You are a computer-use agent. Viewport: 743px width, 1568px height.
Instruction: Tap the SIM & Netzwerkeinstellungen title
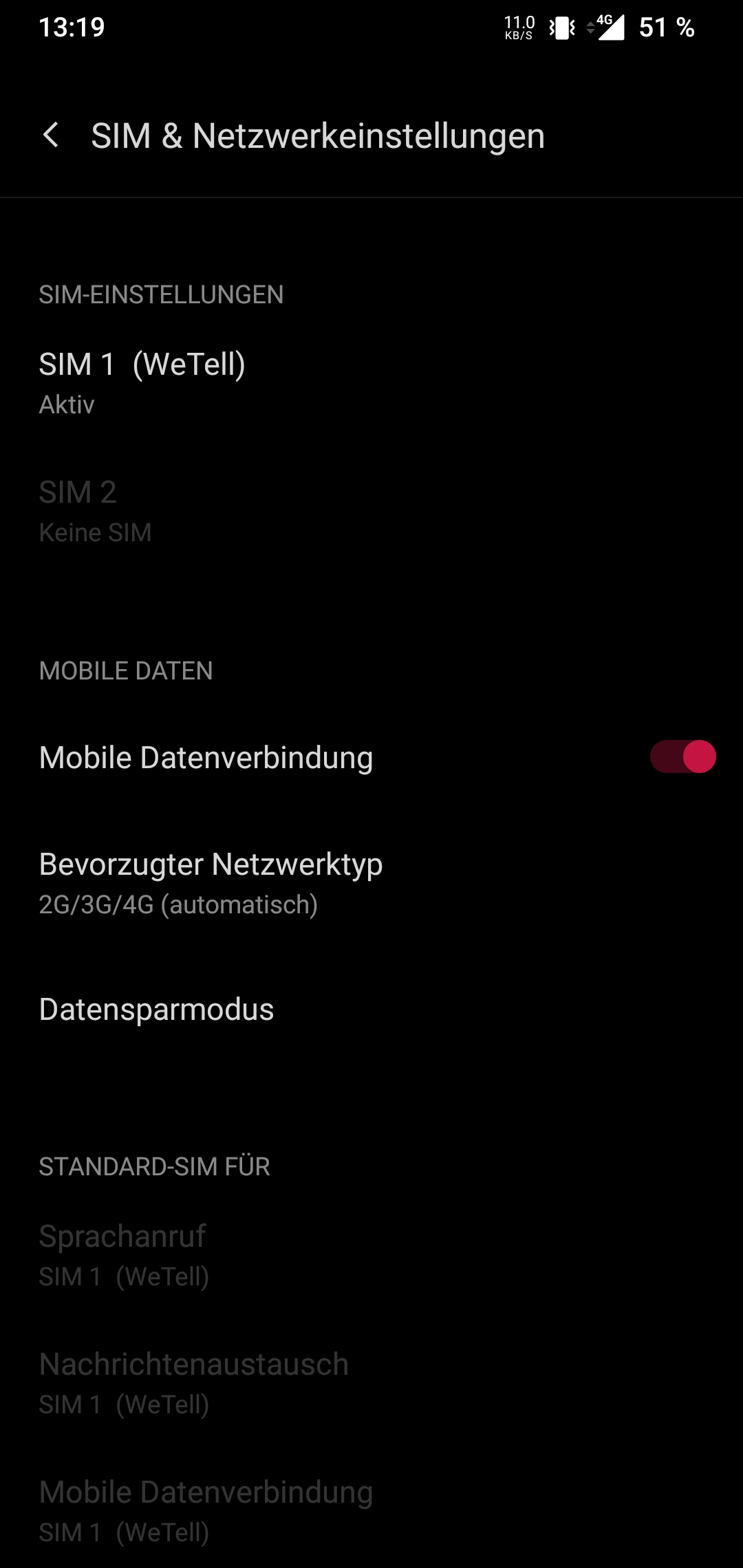pos(318,136)
